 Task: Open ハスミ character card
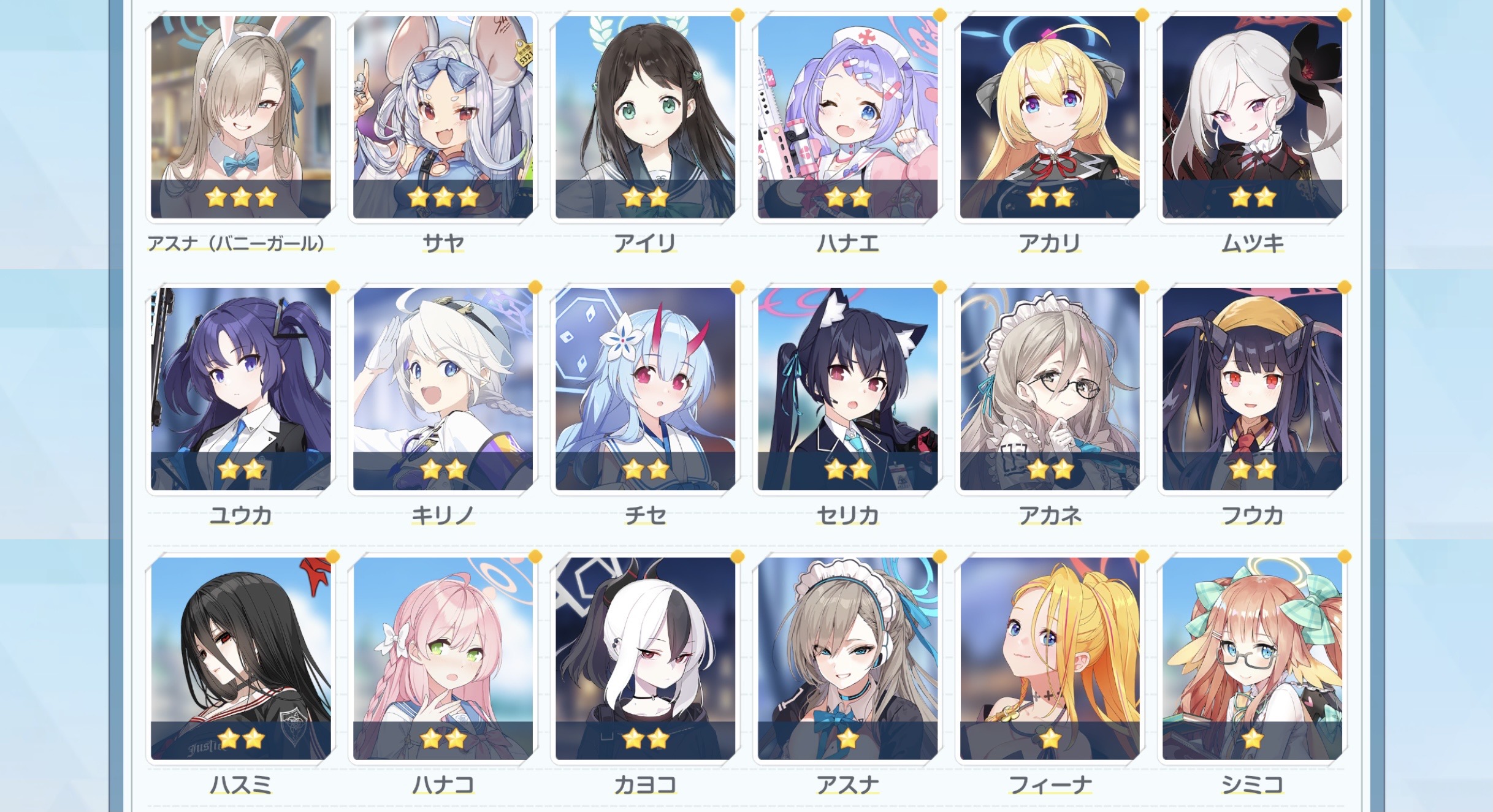[240, 658]
